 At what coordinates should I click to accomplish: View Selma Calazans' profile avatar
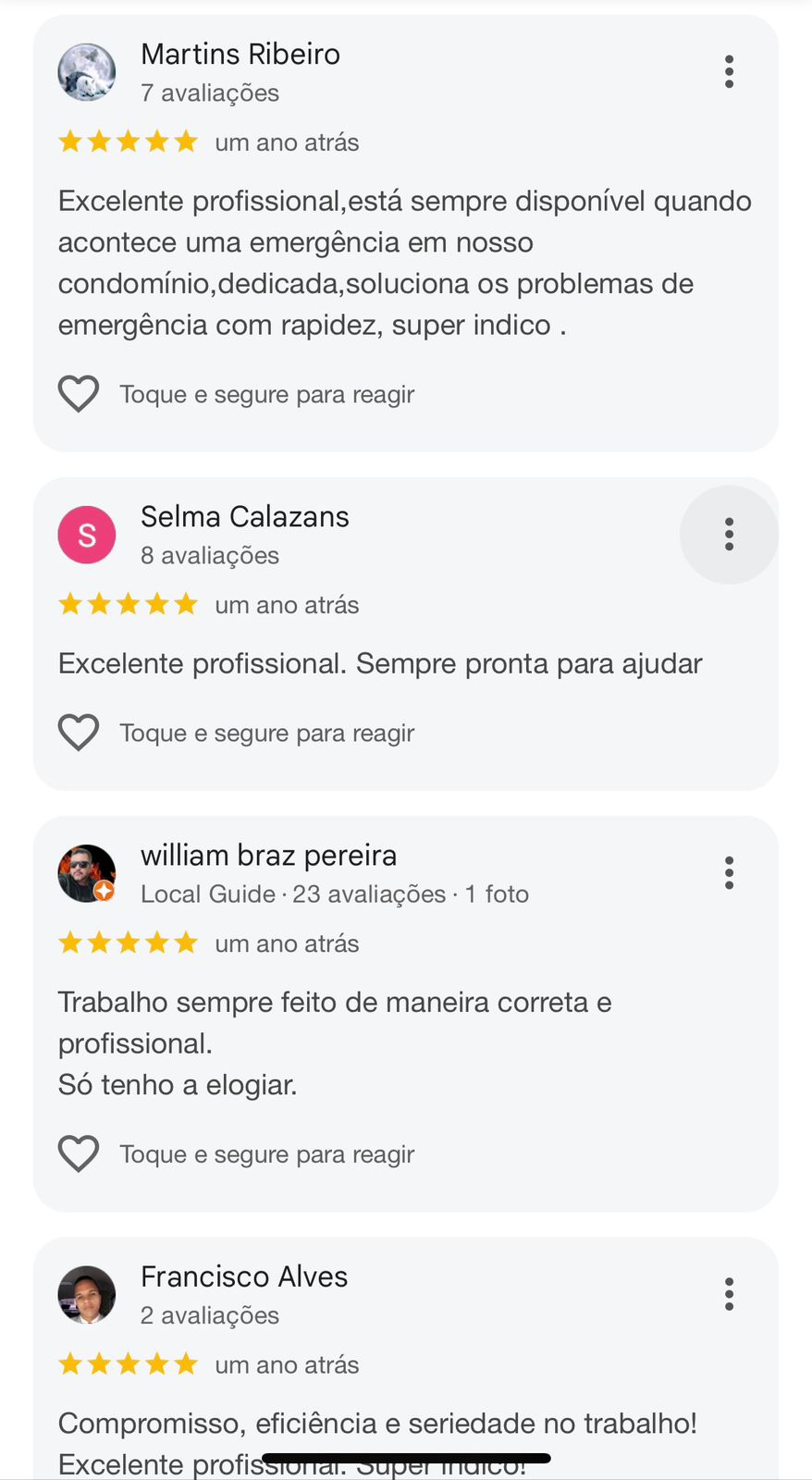87,535
